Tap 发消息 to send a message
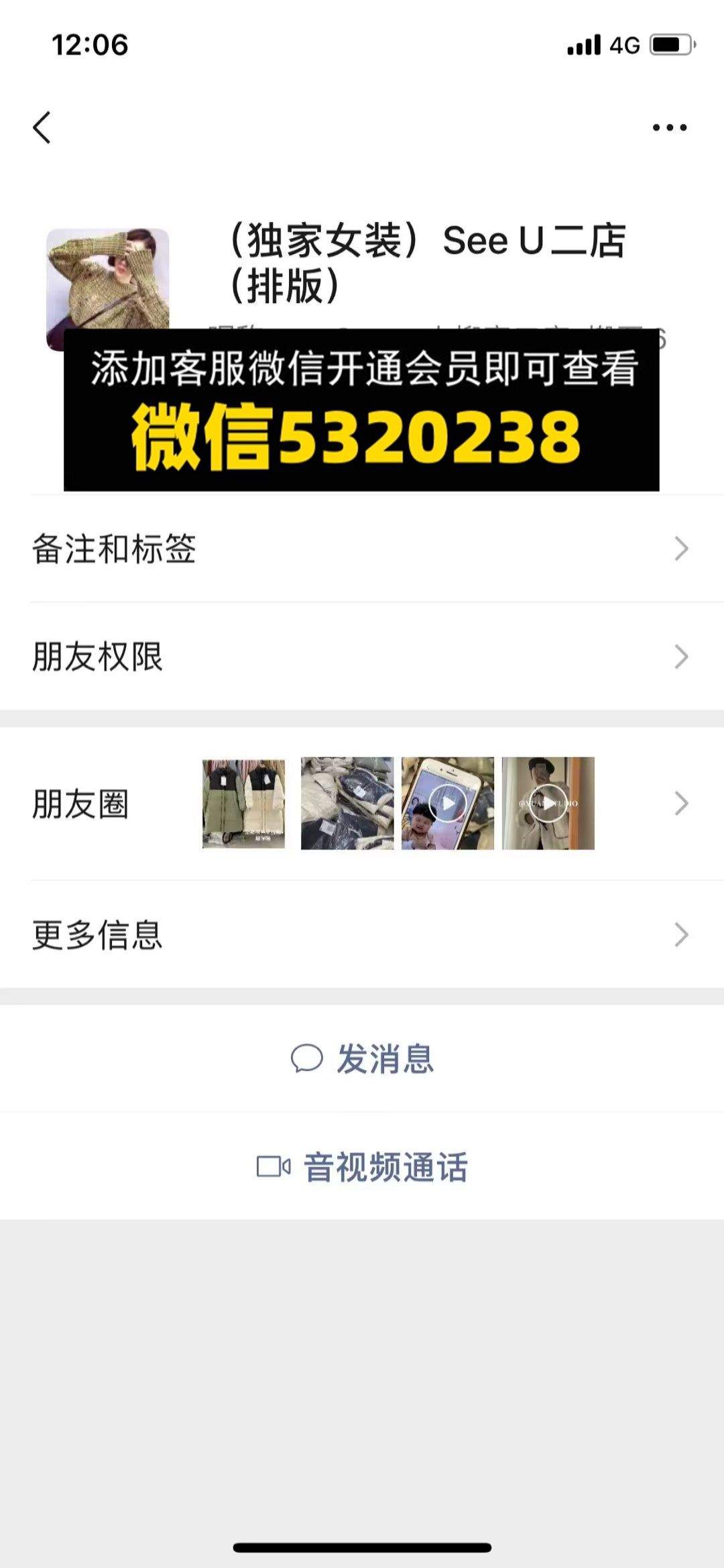Screen dimensions: 724x1568 coord(362,1059)
